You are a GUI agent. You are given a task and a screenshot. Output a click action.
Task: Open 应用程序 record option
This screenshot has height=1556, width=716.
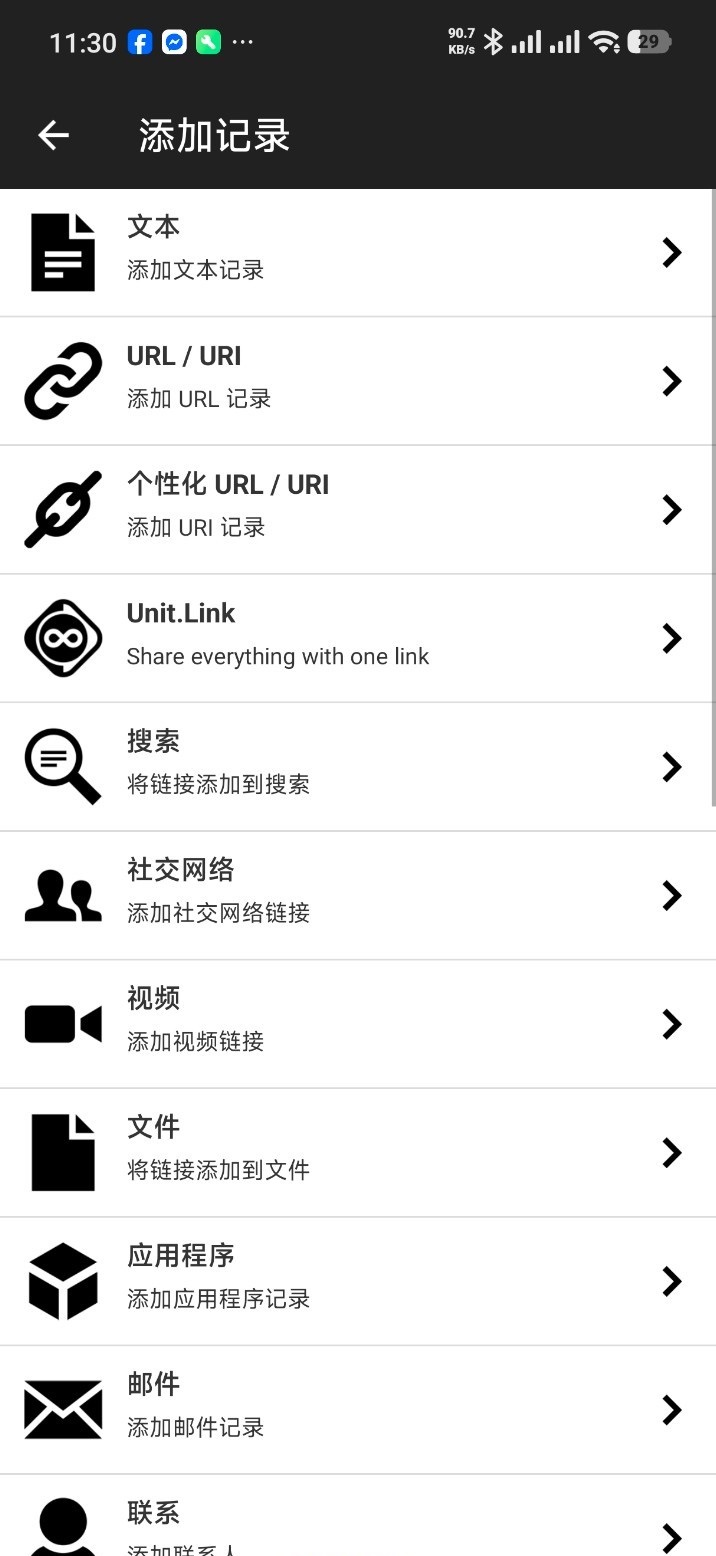click(x=357, y=1281)
